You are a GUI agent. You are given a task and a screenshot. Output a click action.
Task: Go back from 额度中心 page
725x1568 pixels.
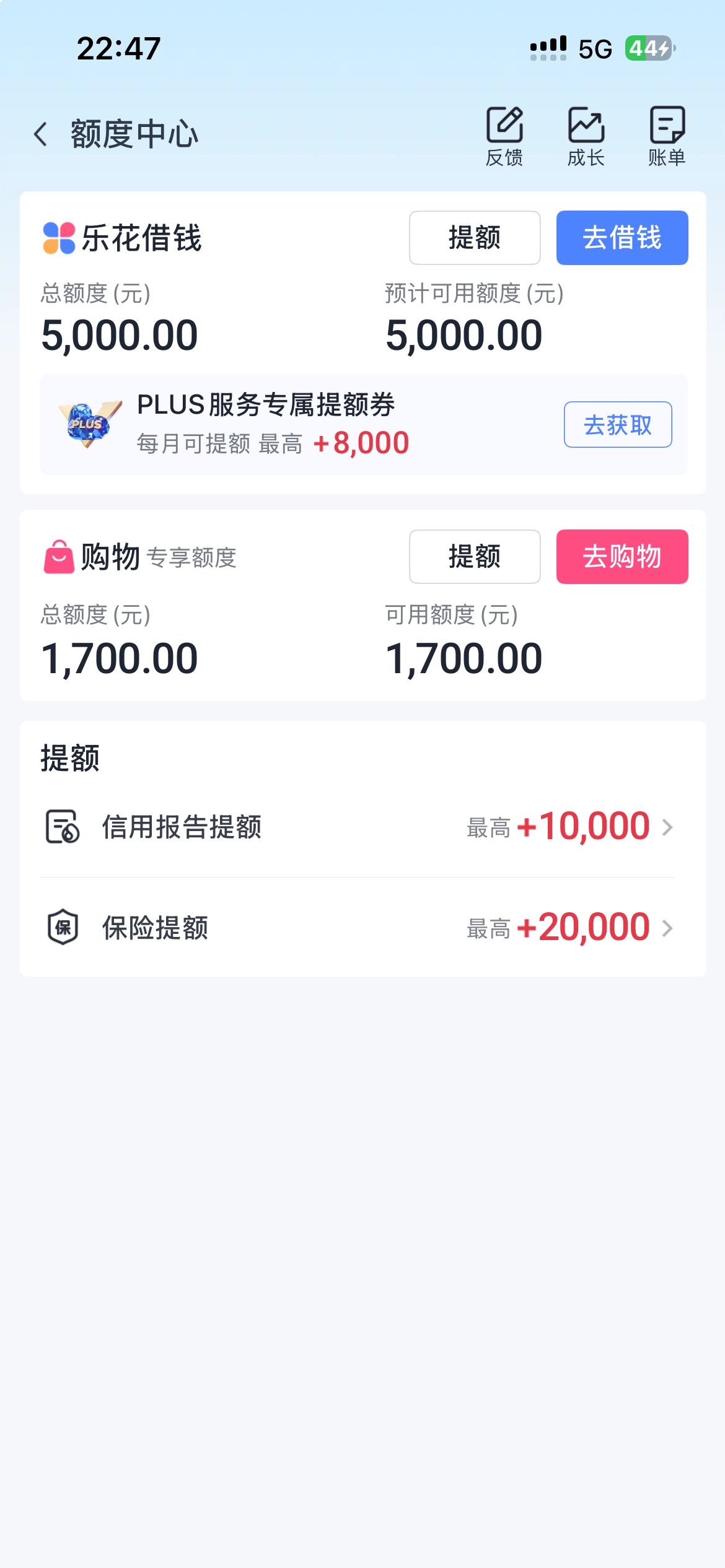point(41,134)
